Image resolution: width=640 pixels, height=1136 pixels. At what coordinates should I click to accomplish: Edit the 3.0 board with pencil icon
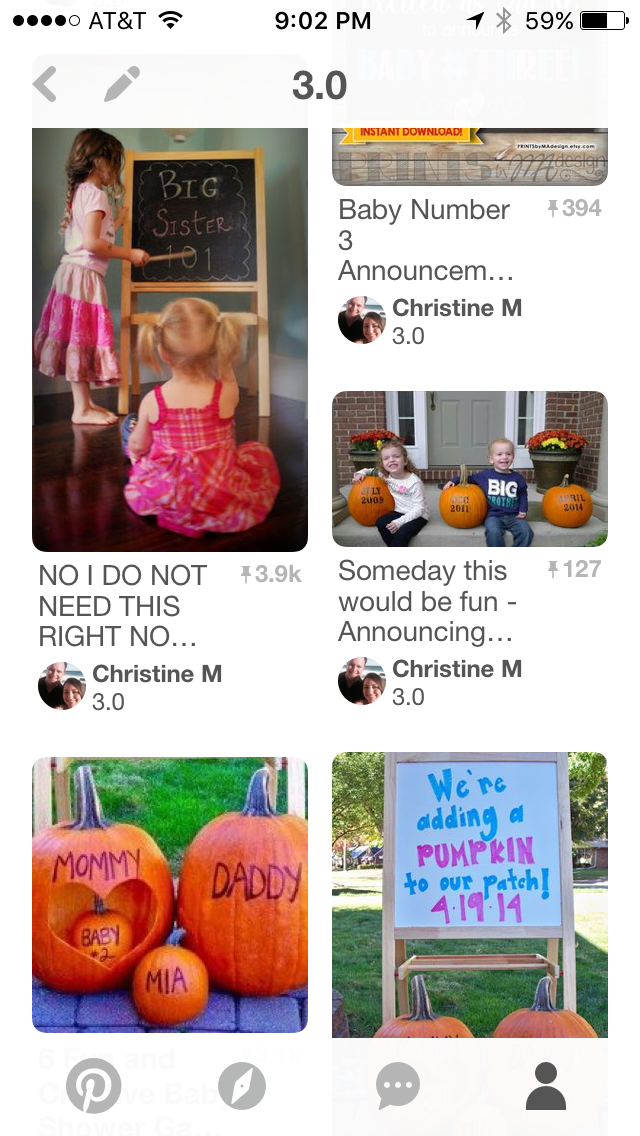122,84
